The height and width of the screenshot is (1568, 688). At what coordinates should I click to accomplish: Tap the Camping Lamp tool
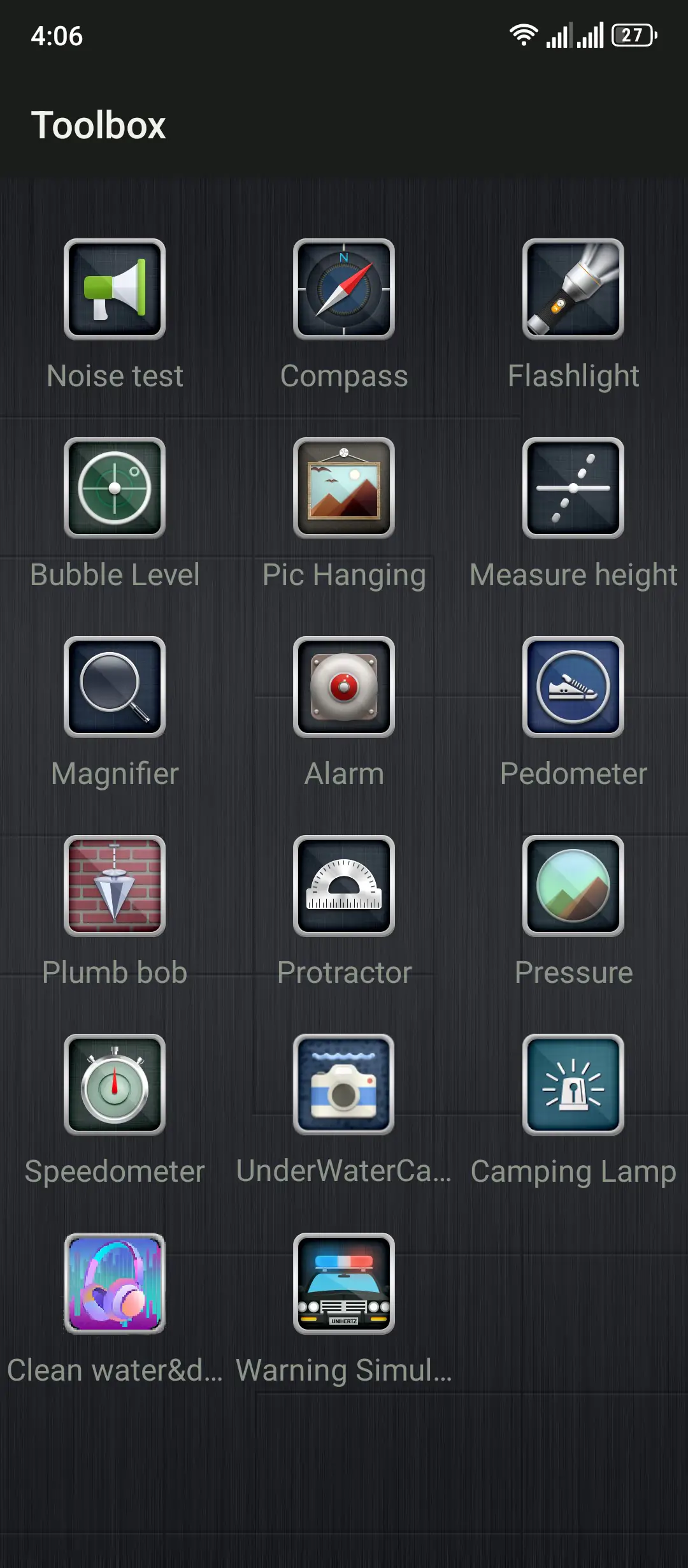[x=573, y=1085]
